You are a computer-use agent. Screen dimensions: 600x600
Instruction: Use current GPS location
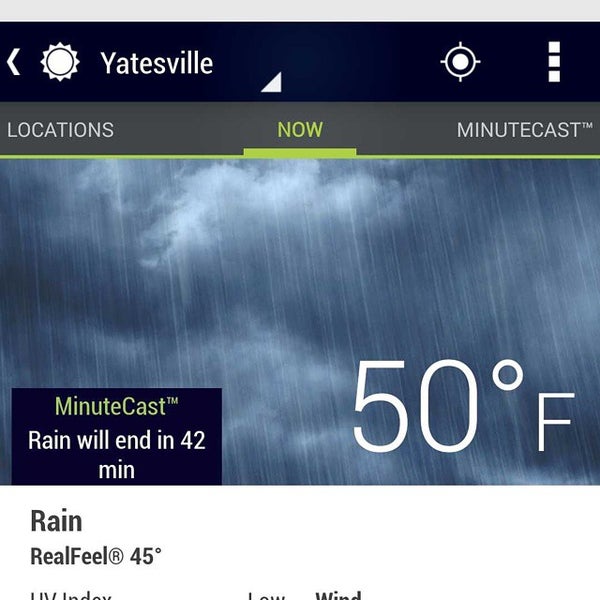pyautogui.click(x=460, y=63)
